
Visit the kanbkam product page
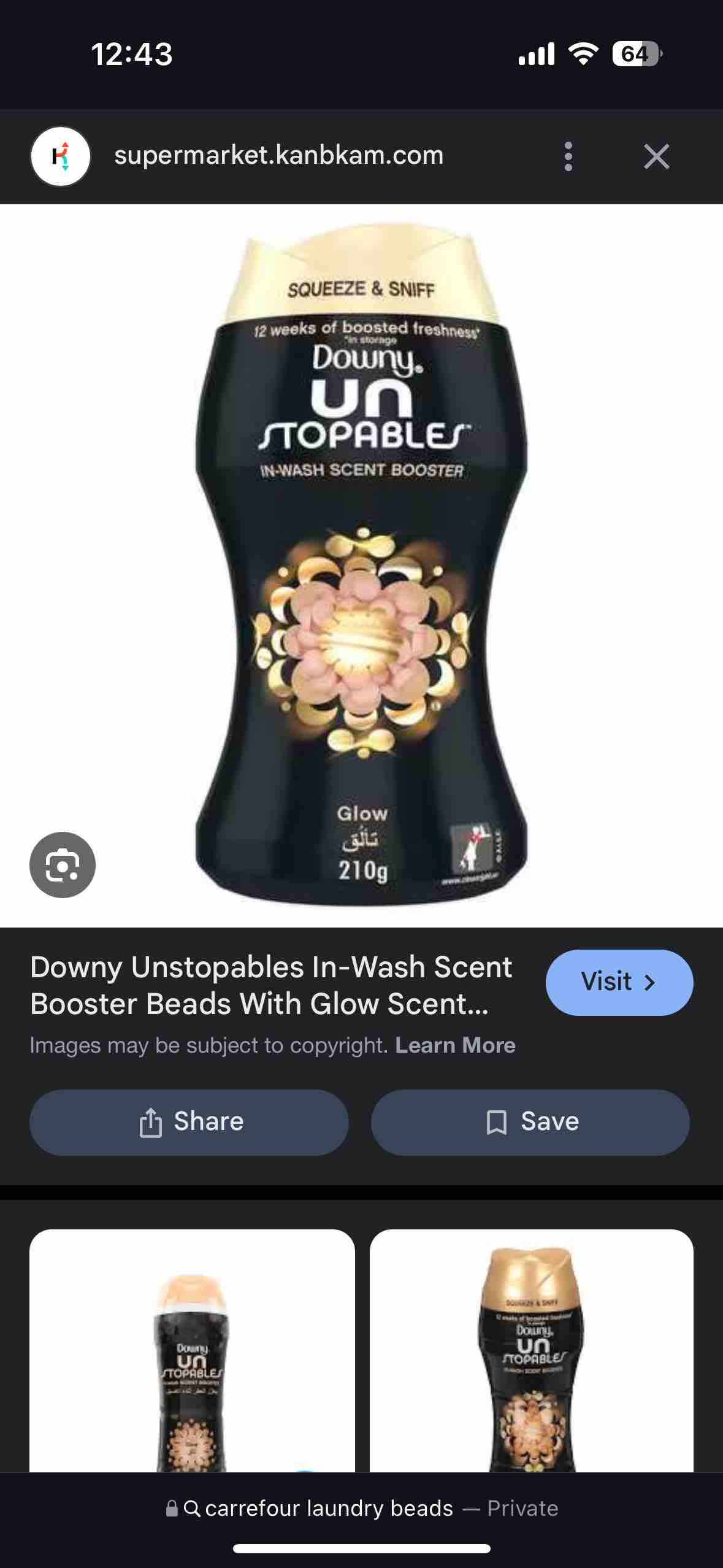coord(619,982)
